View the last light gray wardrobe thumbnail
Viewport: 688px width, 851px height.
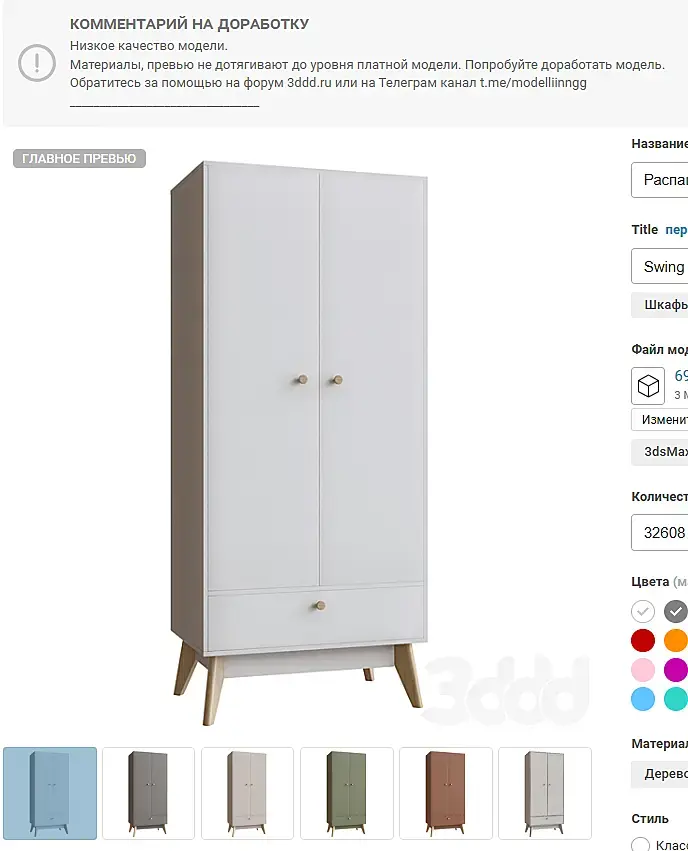(x=545, y=793)
